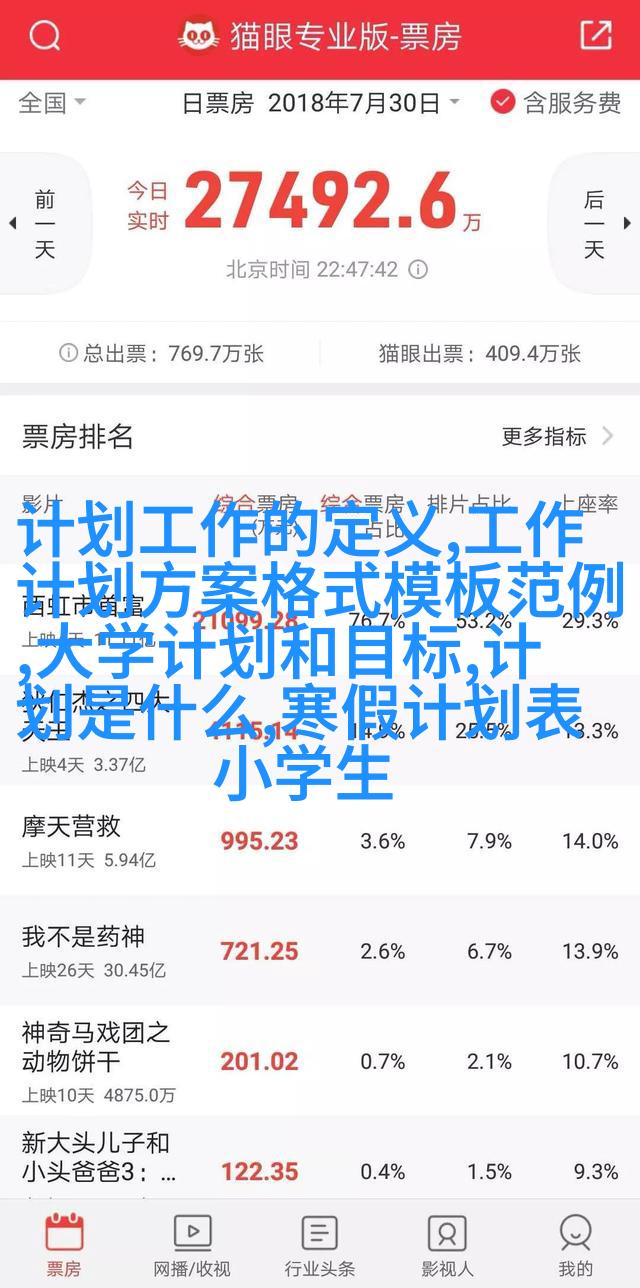Go to 前一天

coord(44,224)
